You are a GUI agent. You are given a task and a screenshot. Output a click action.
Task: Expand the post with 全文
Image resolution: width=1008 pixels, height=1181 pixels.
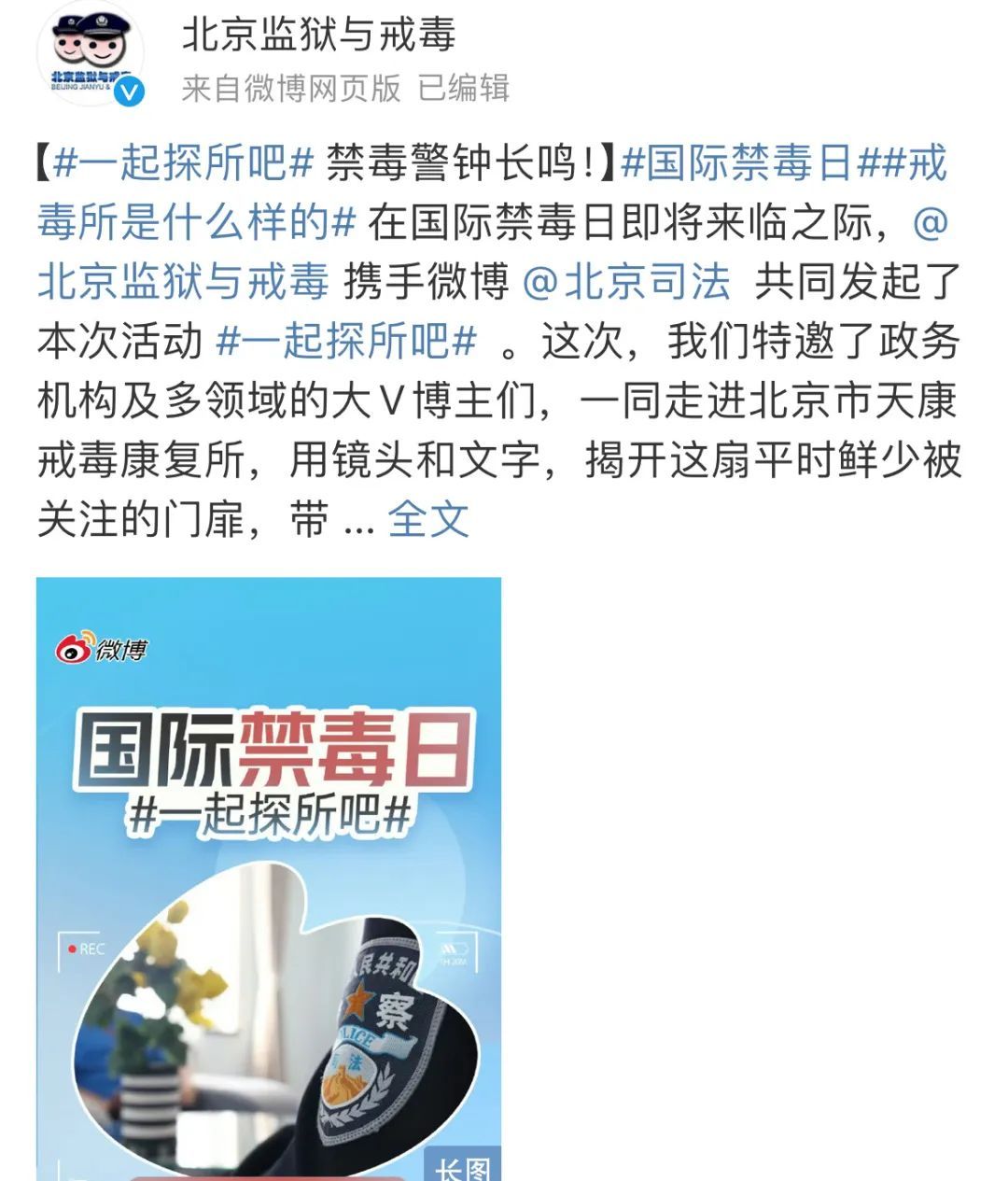pos(427,519)
